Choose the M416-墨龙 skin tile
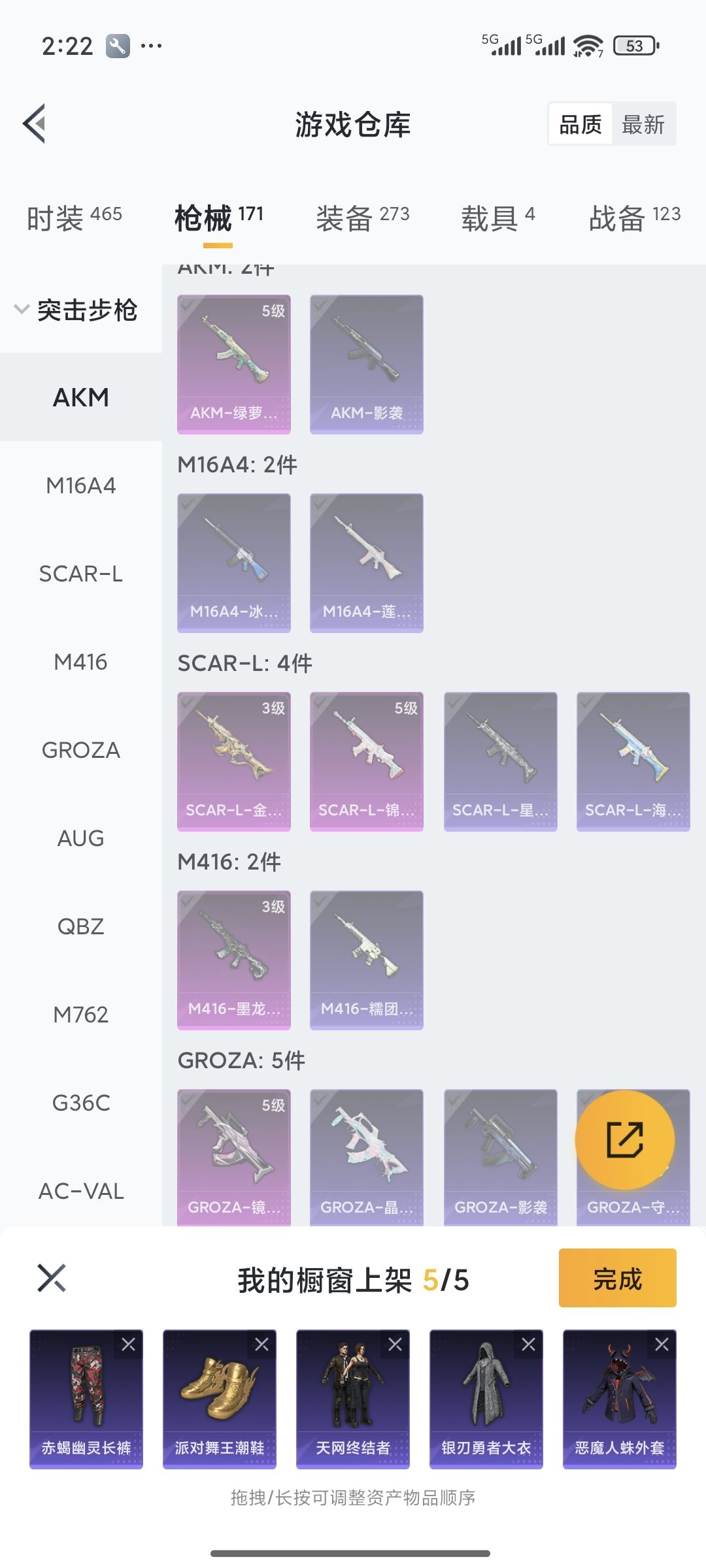 click(234, 960)
